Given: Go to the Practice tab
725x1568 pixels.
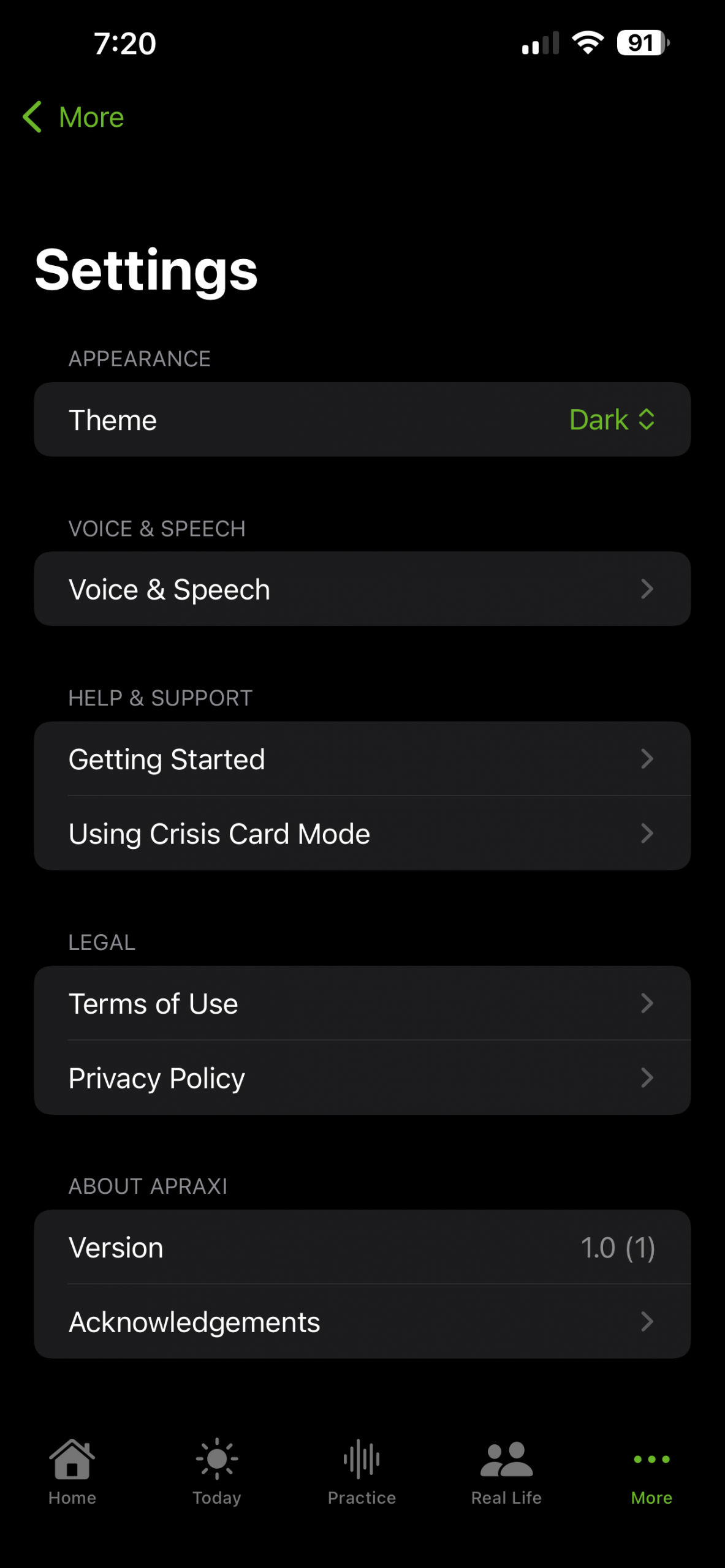Looking at the screenshot, I should click(362, 1471).
